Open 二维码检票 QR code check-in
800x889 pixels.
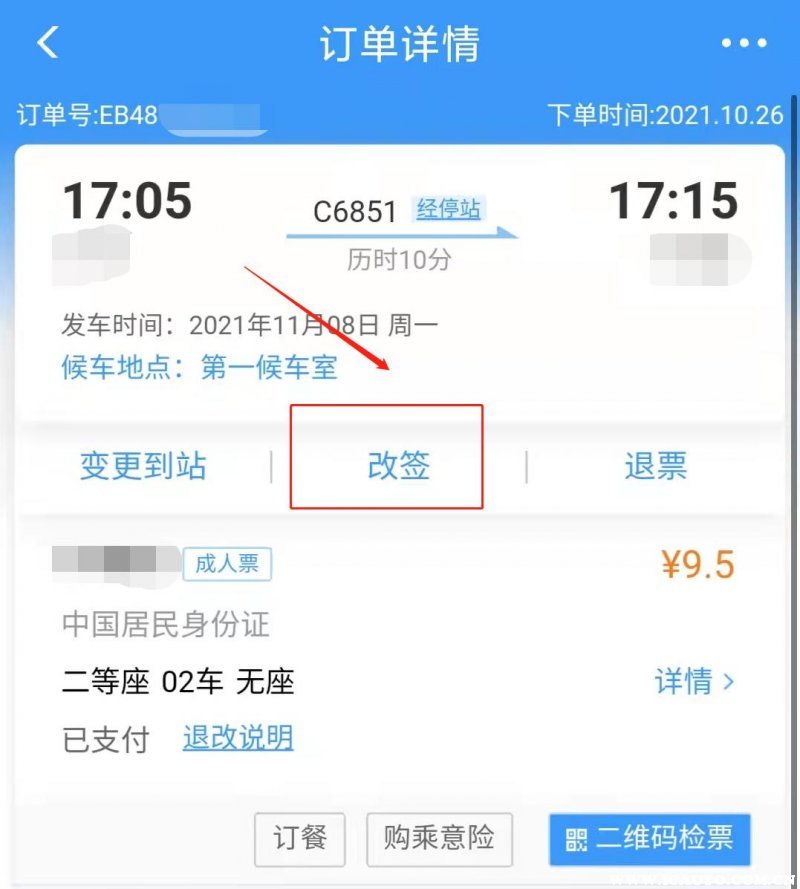tap(649, 838)
